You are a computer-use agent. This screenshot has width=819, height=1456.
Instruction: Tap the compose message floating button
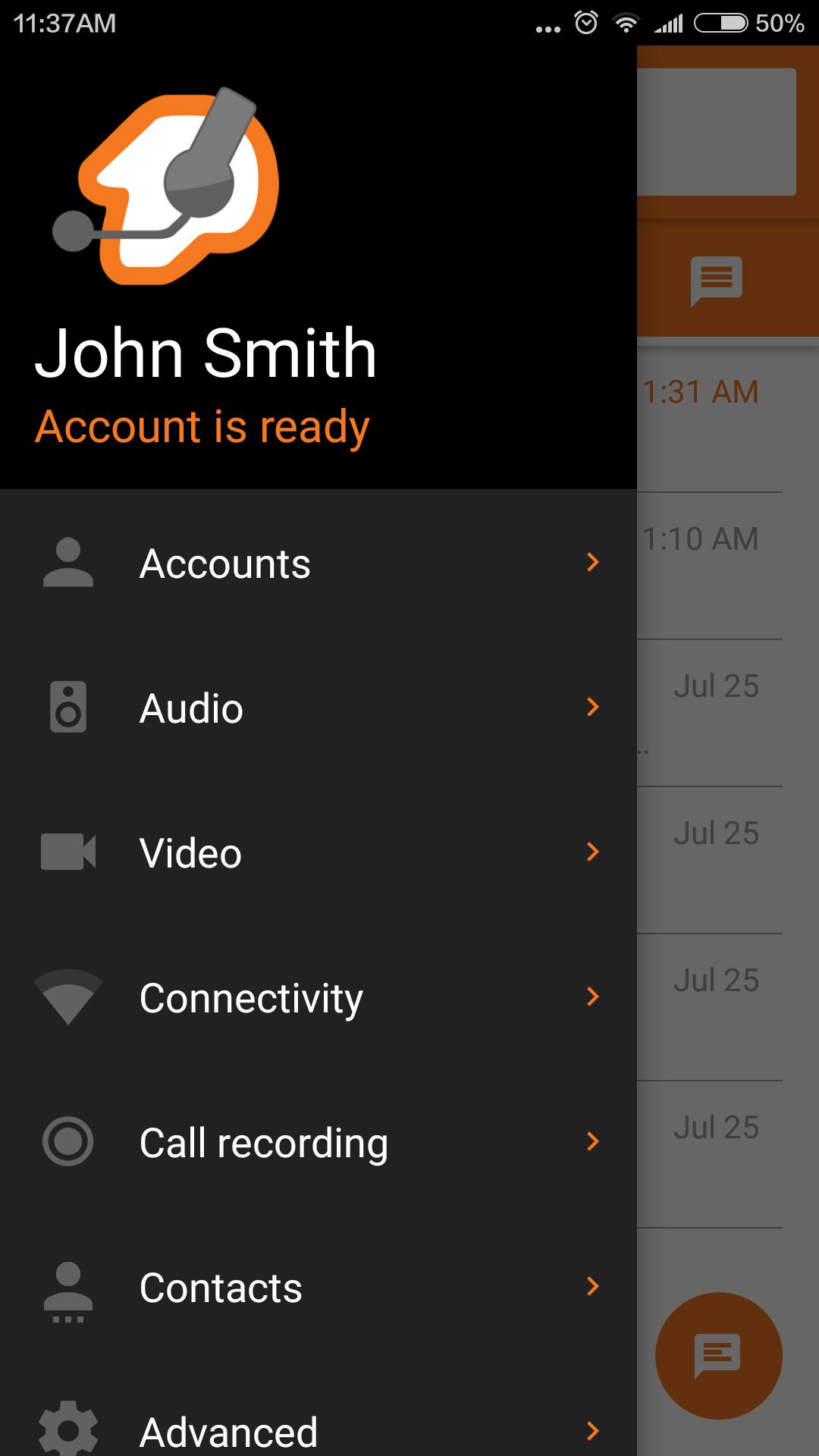(x=718, y=1355)
